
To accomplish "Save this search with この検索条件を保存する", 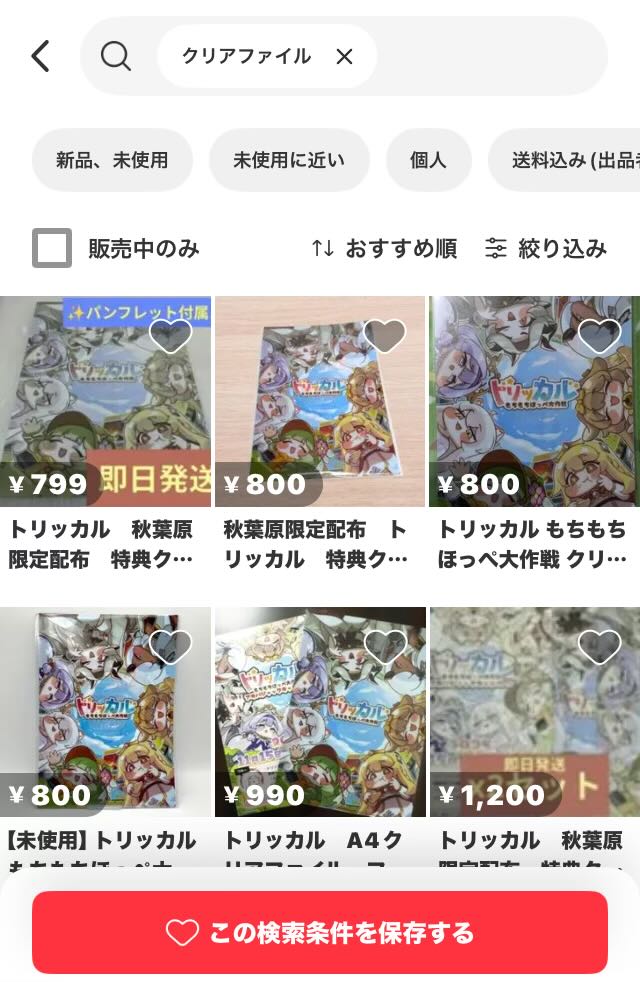I will click(x=320, y=933).
